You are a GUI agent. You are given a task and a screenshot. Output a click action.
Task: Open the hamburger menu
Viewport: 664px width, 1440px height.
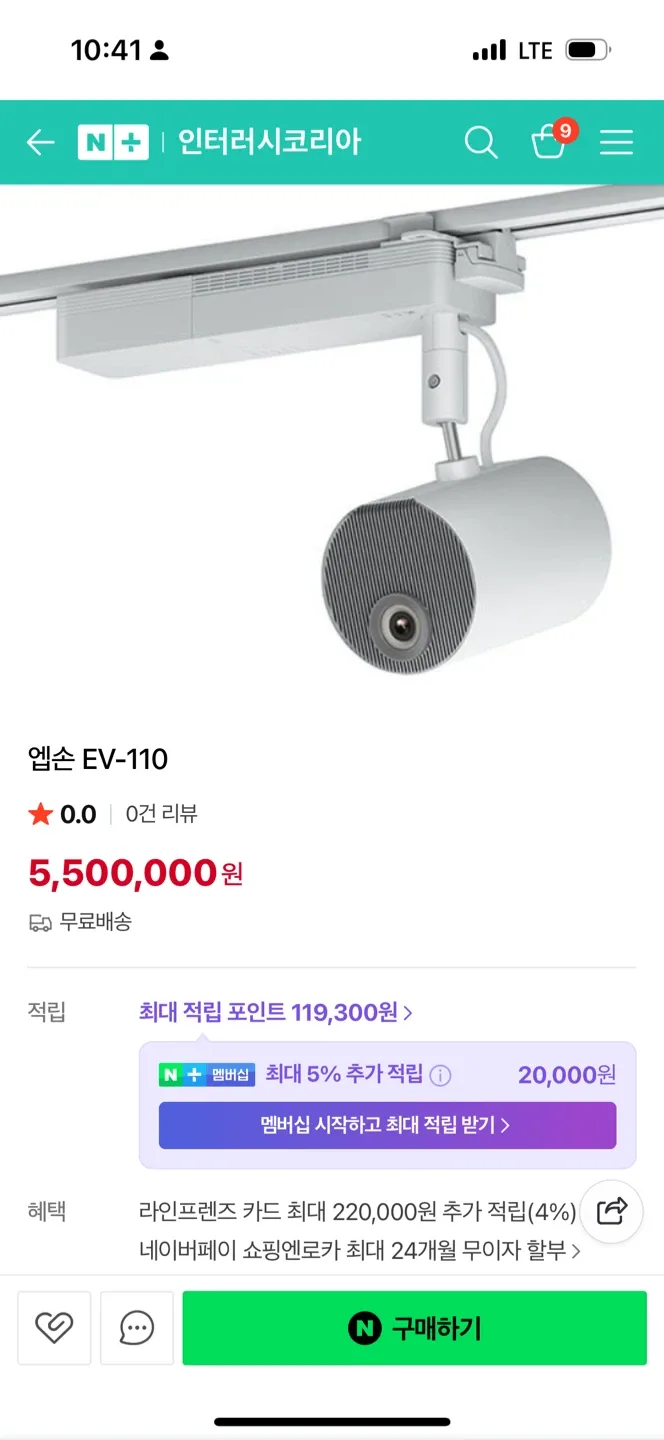click(x=616, y=143)
